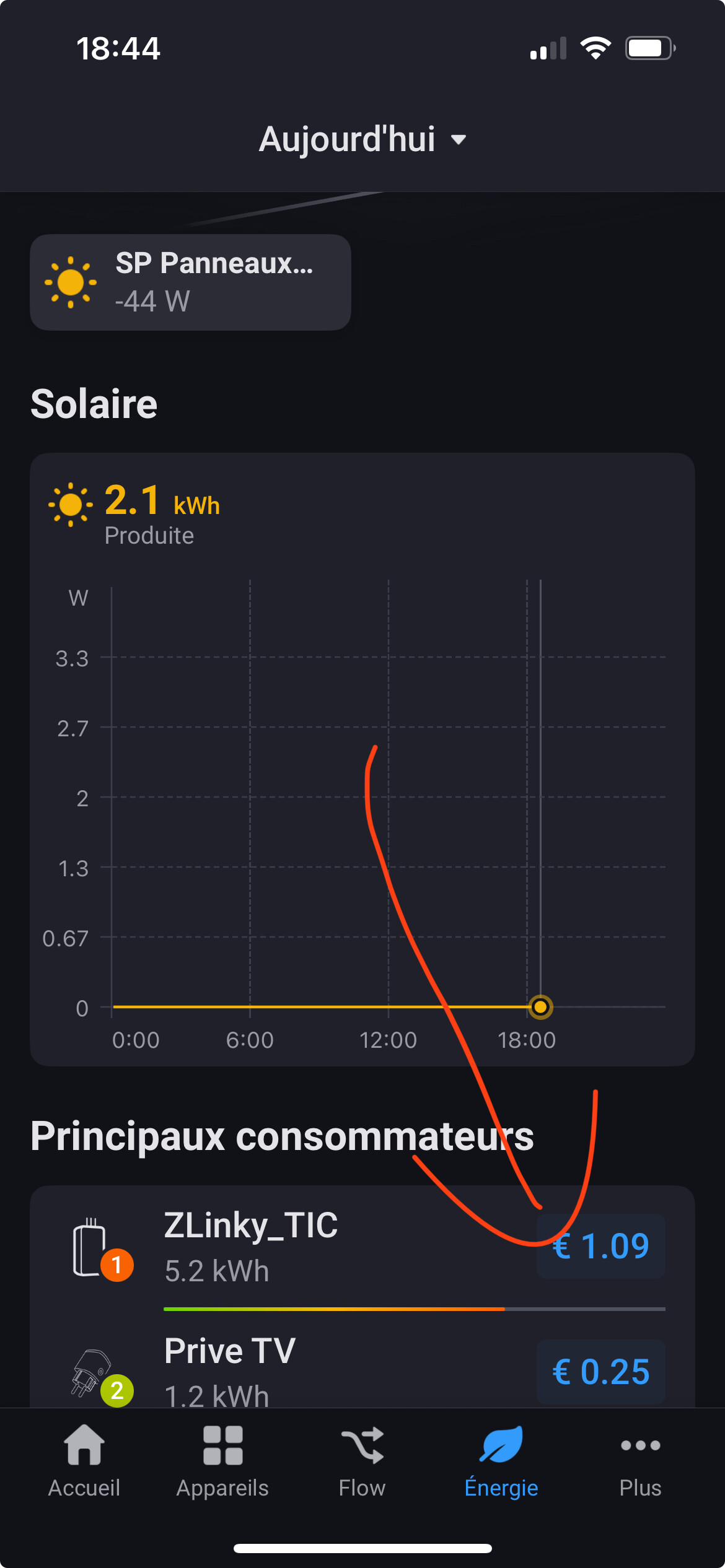Switch to the Appareils tab
The image size is (725, 1568).
pos(222,1460)
